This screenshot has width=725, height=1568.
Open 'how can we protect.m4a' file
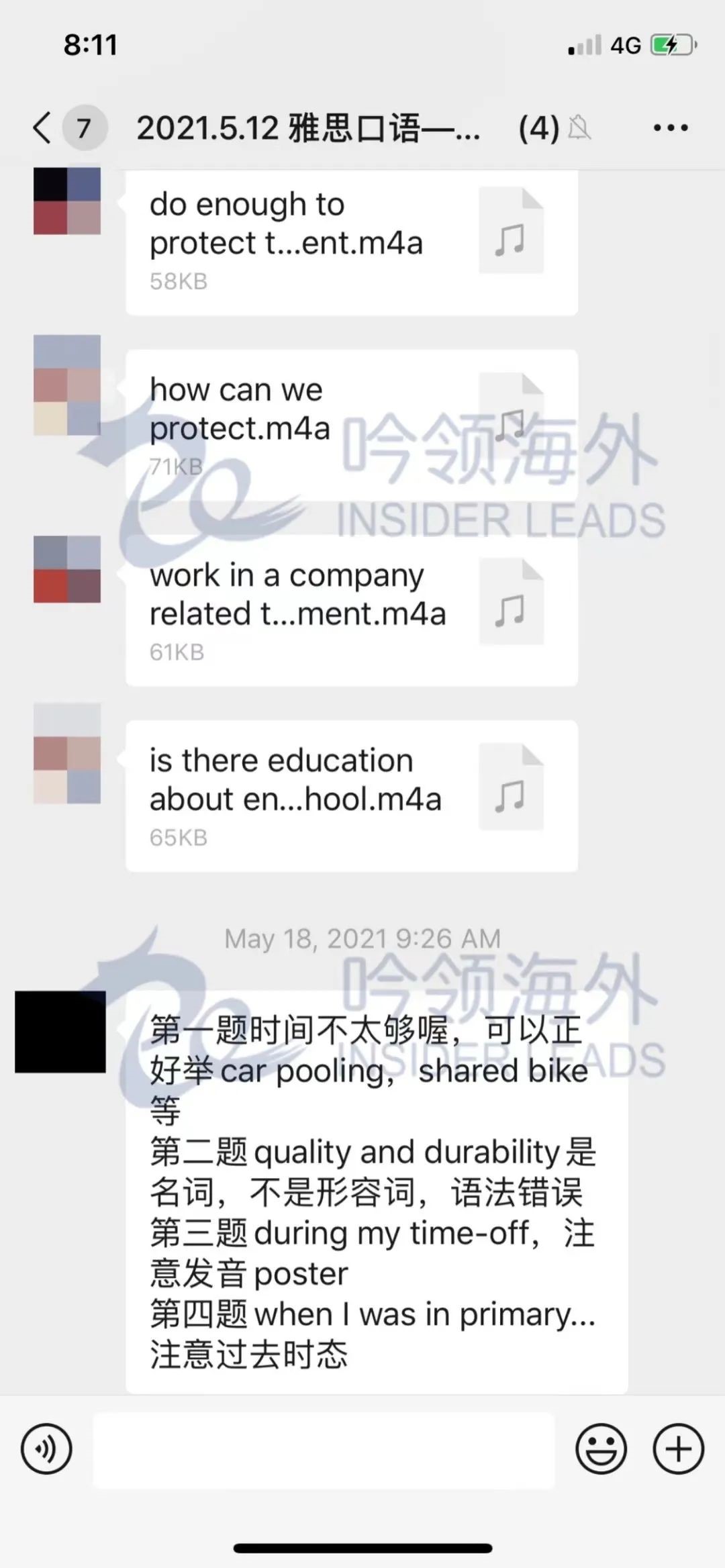(351, 426)
